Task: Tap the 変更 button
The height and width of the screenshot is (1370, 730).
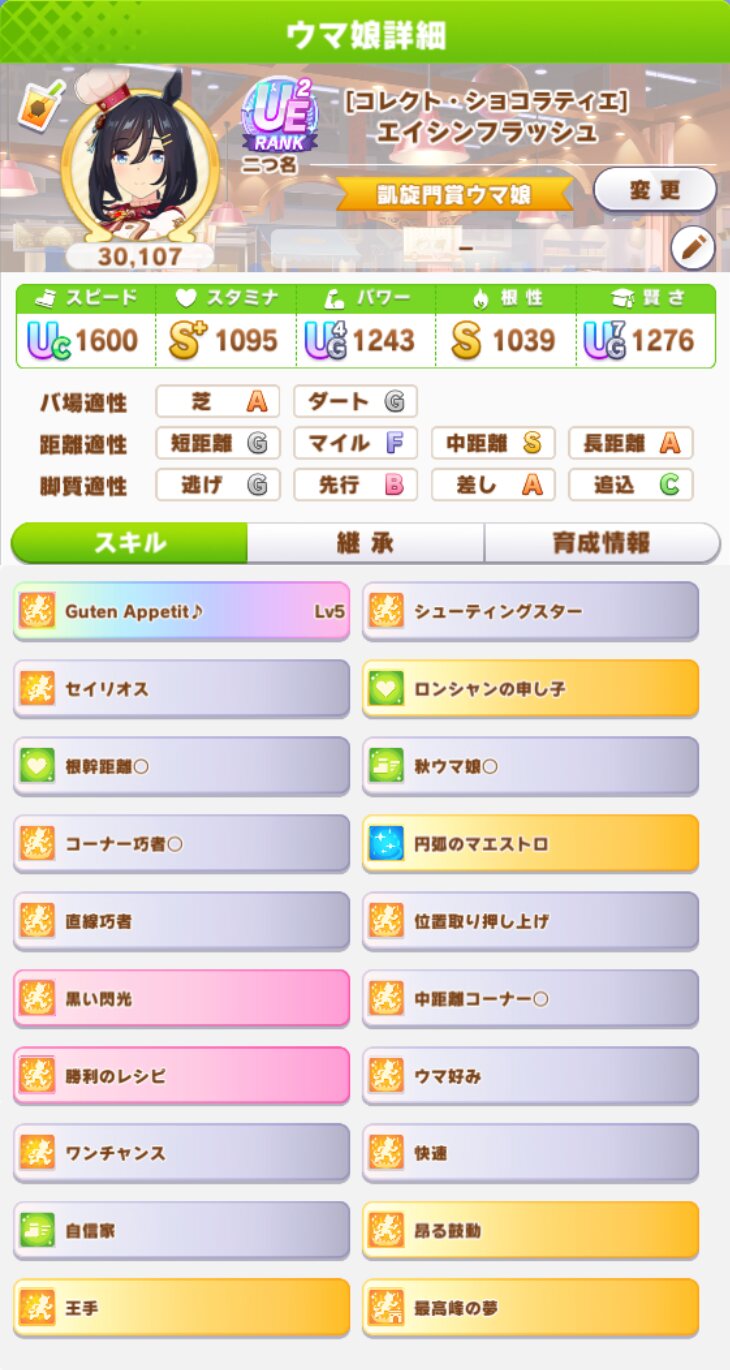Action: click(x=655, y=189)
